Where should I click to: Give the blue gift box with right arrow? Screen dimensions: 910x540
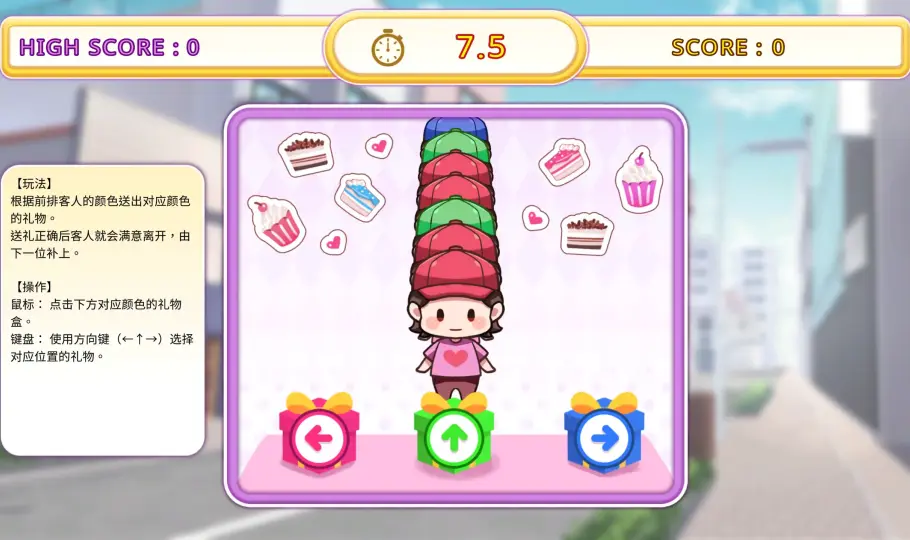click(x=603, y=436)
